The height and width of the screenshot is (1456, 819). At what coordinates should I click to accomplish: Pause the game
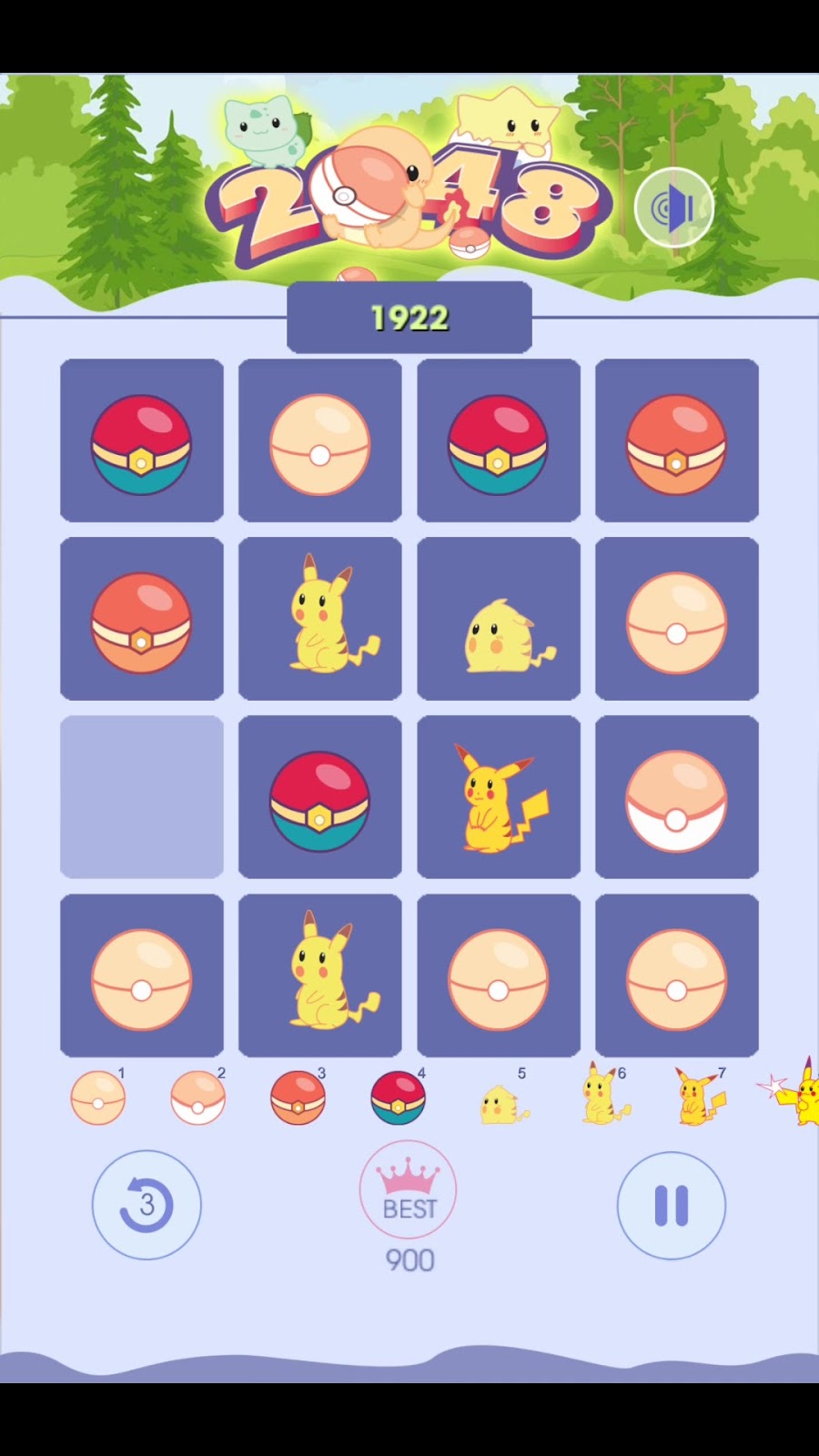point(672,1205)
